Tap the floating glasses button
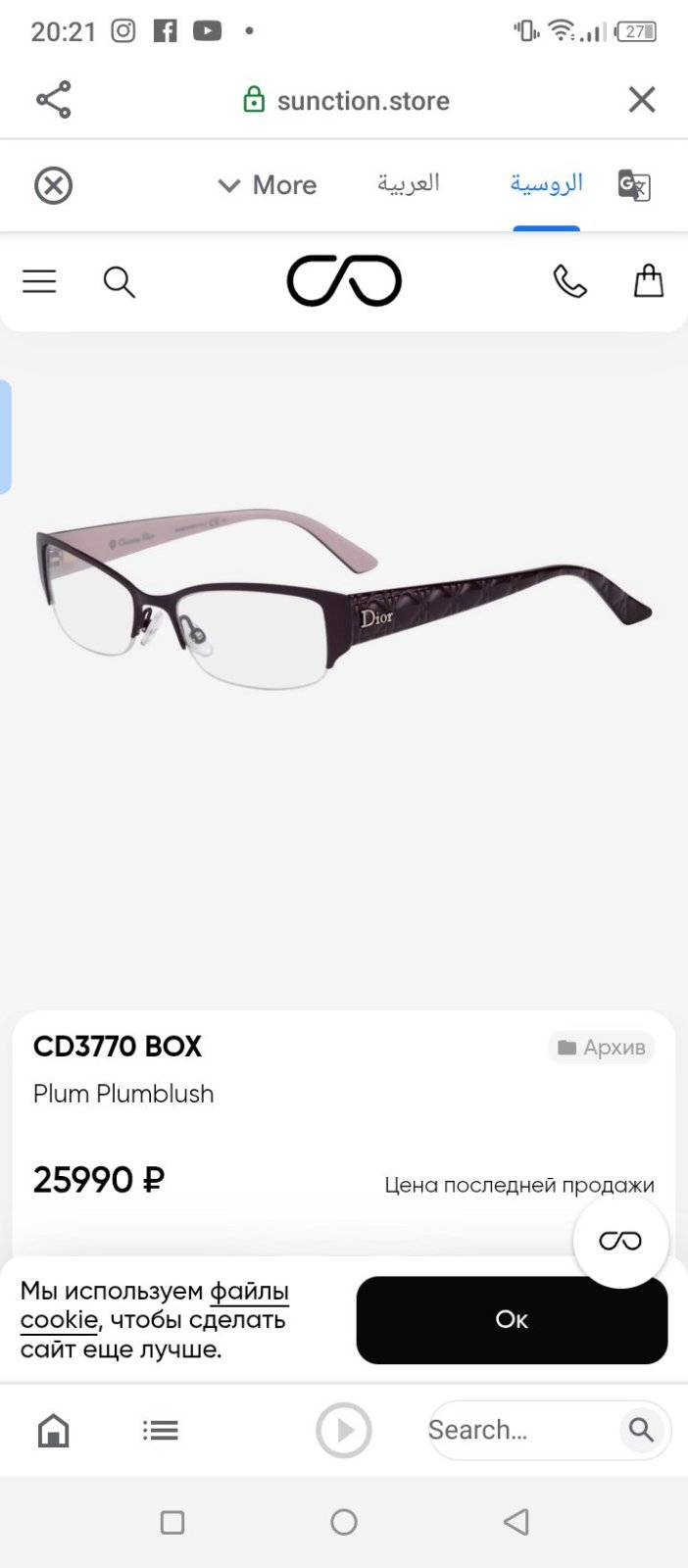Screen dimensions: 688x1568 coord(620,1241)
